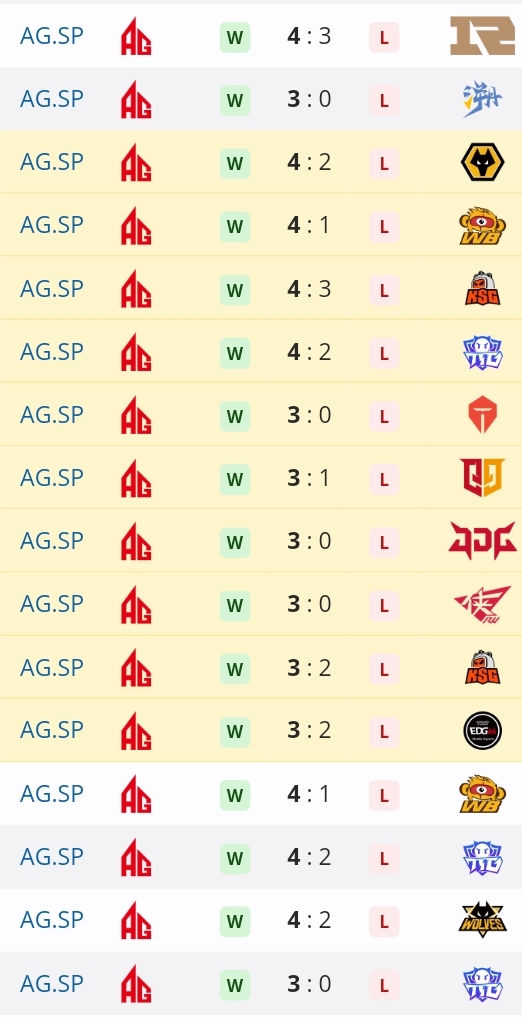Screen dimensions: 522x1018
Task: Open the red TES shield logo link
Action: coord(482,415)
